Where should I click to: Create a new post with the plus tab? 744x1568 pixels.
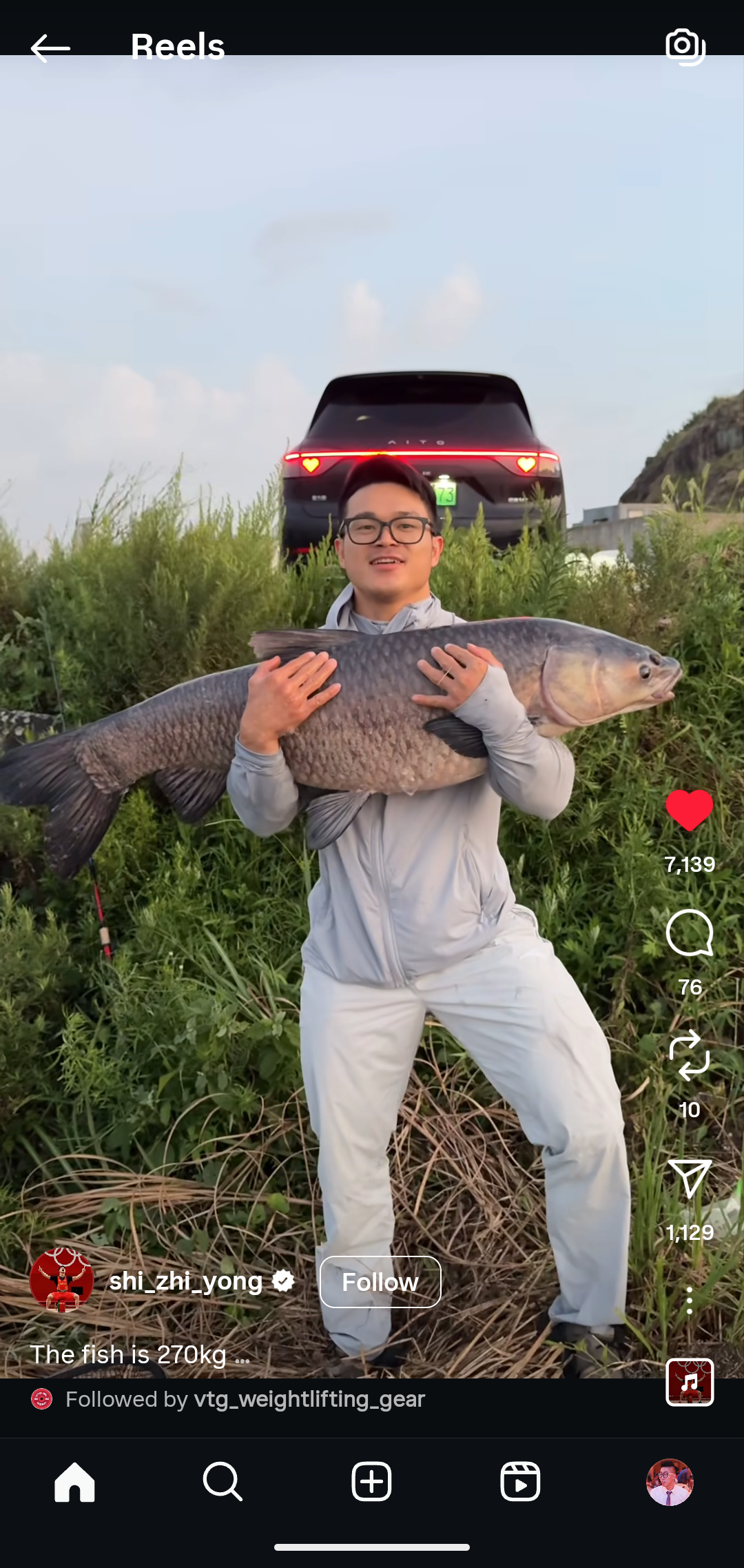pos(372,1481)
